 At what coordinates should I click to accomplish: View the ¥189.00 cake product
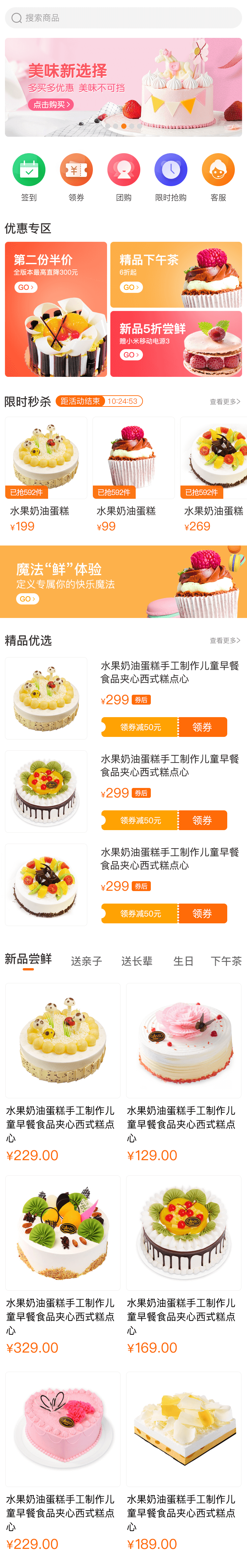[x=184, y=1461]
